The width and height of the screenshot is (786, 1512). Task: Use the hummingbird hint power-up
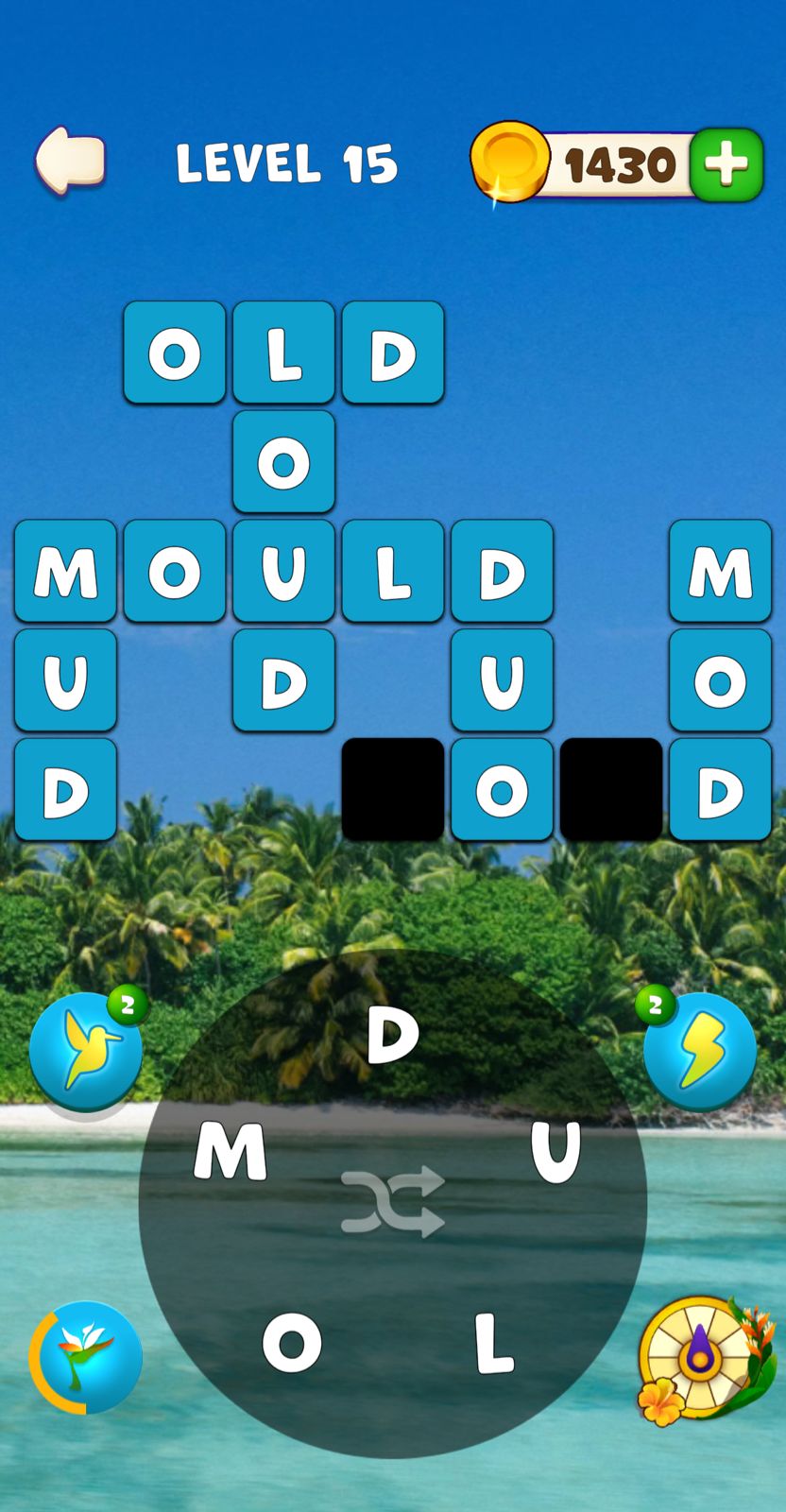pyautogui.click(x=85, y=1051)
